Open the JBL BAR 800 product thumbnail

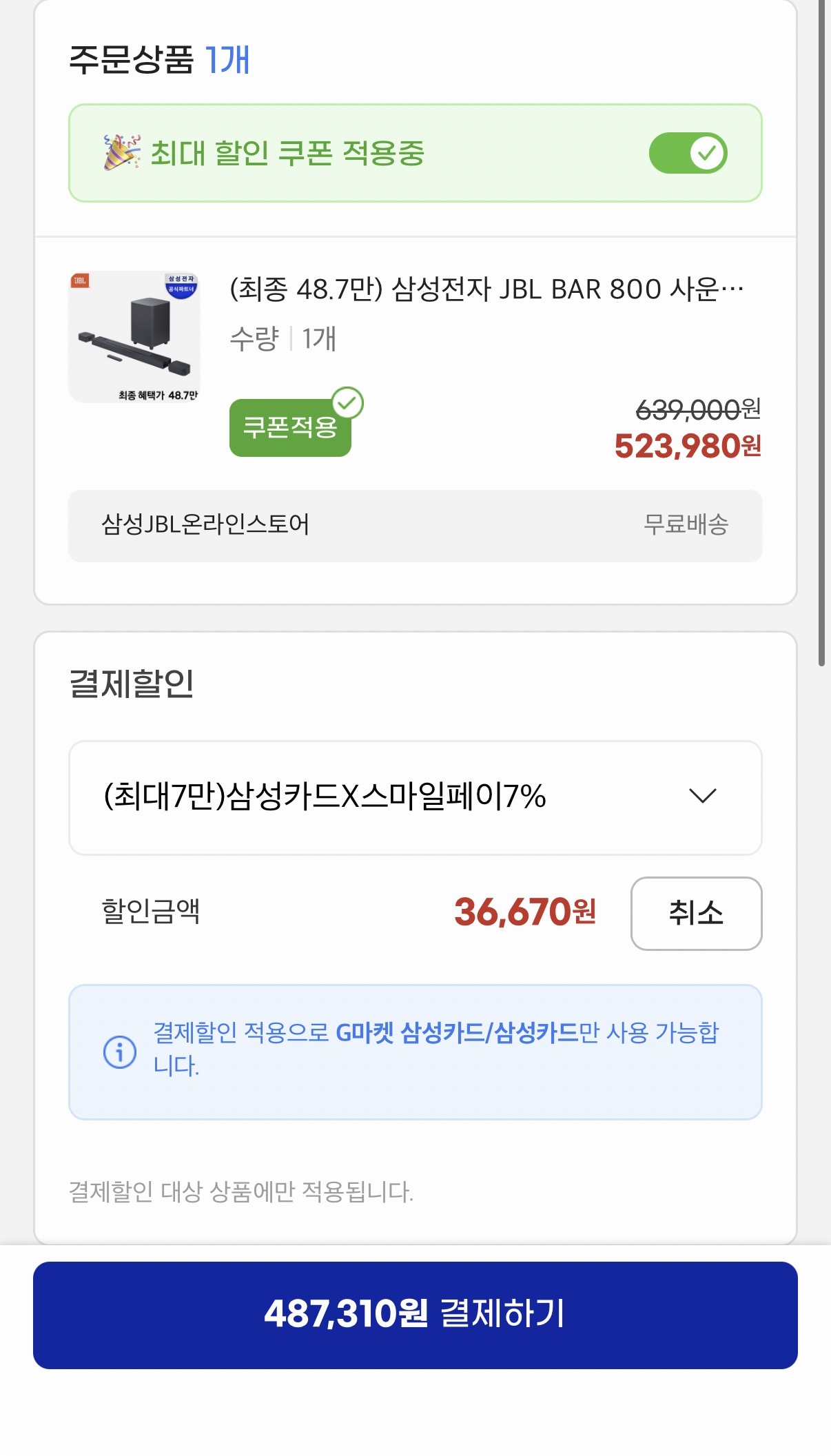pyautogui.click(x=134, y=336)
